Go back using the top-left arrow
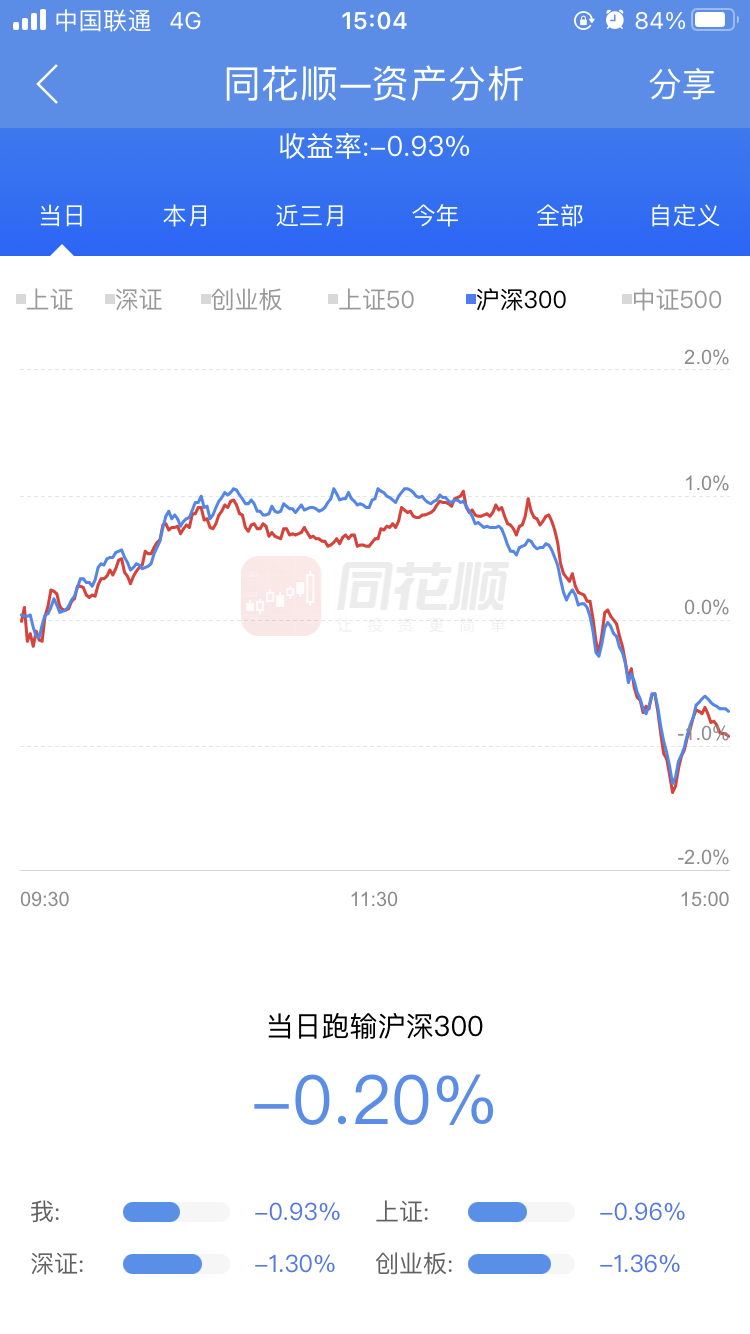Screen dimensions: 750x1334 (x=47, y=84)
